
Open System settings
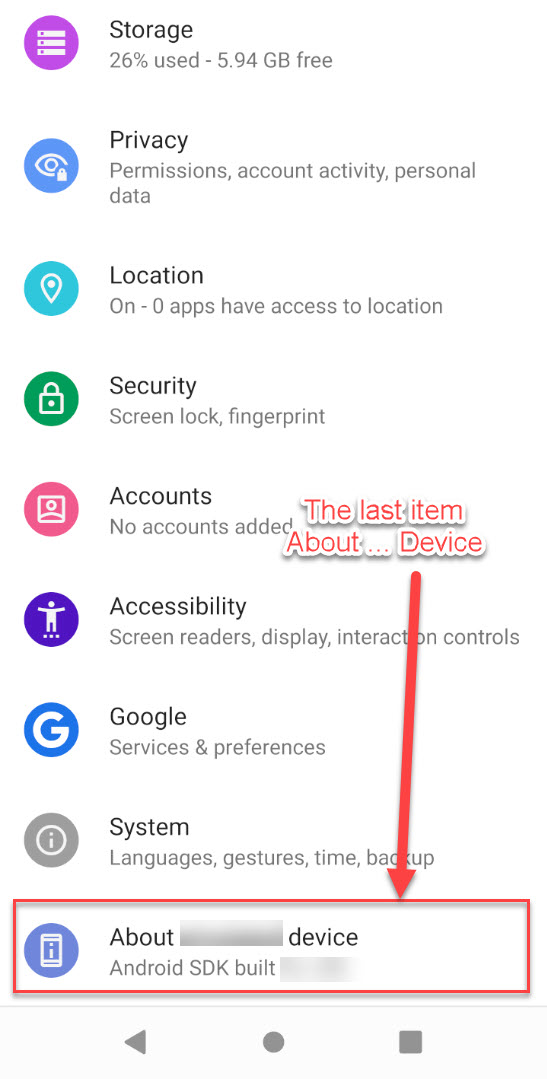273,841
